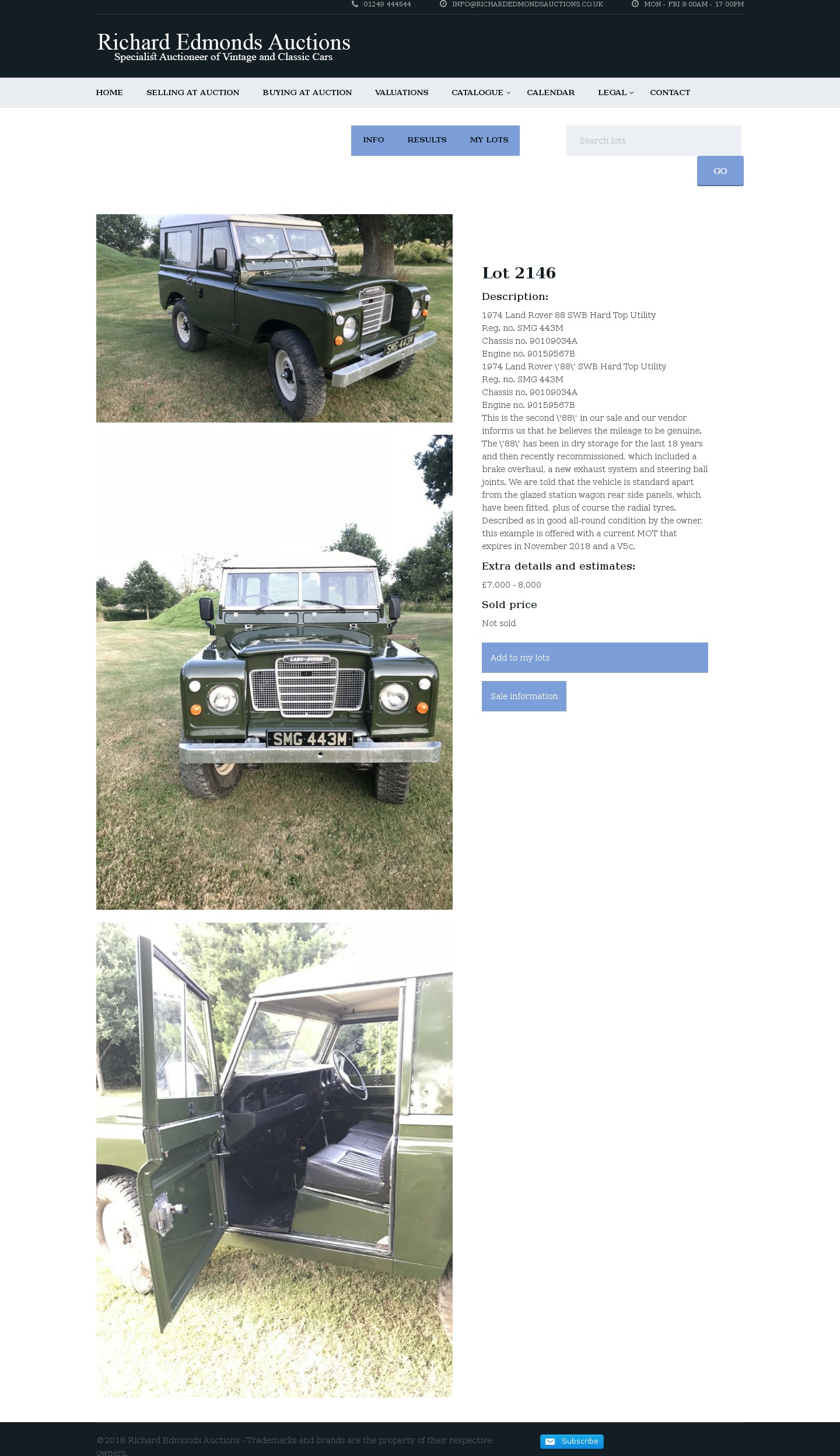Open the Valuations page
The height and width of the screenshot is (1456, 840).
pos(401,93)
